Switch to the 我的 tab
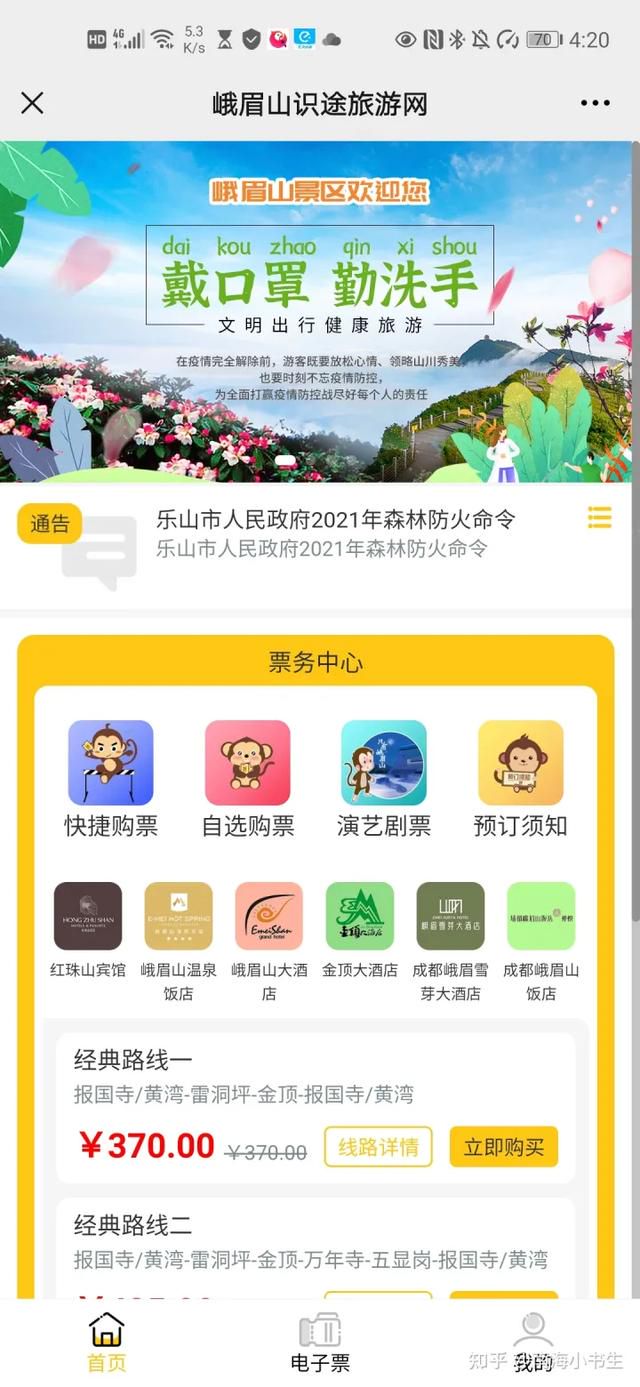The image size is (640, 1387). pos(533,1343)
